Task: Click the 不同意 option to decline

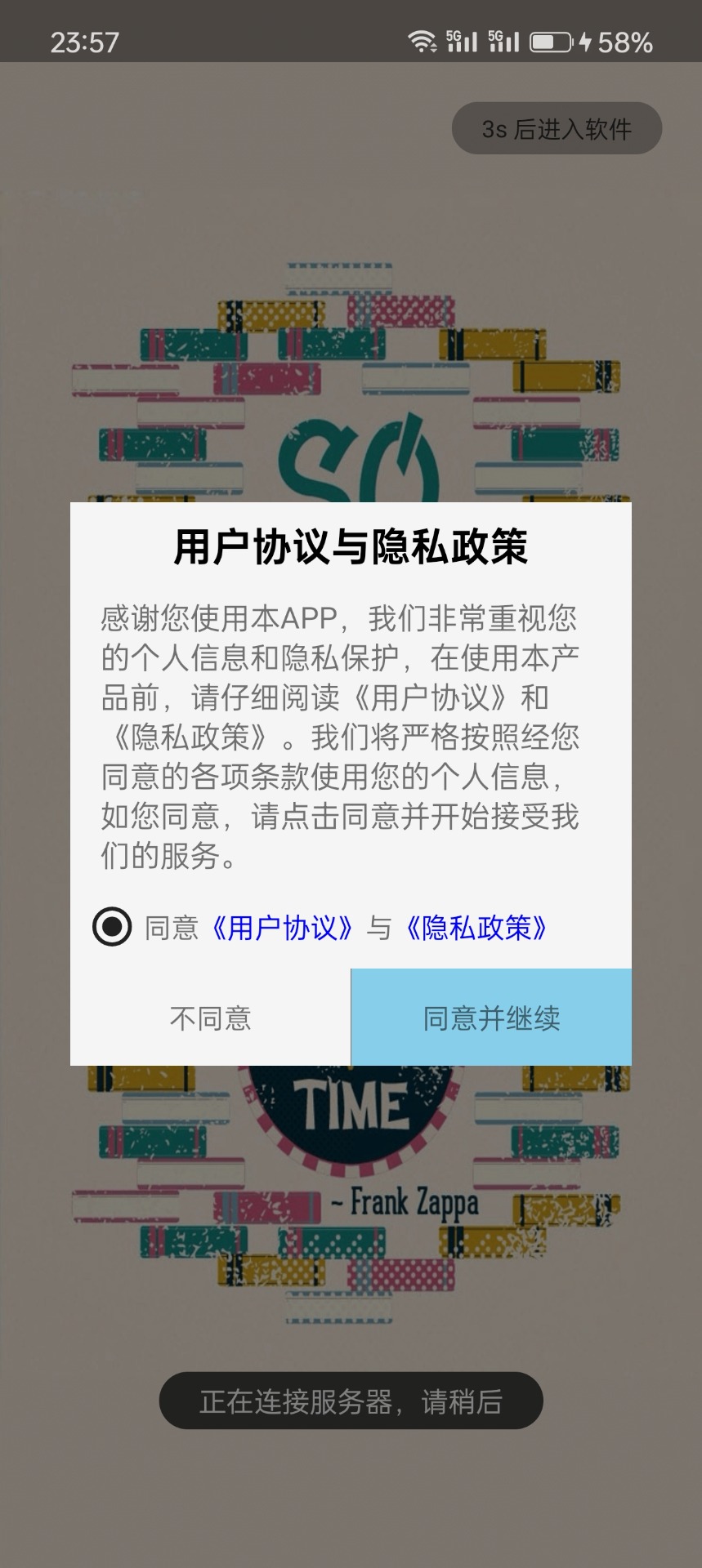Action: pyautogui.click(x=210, y=1018)
